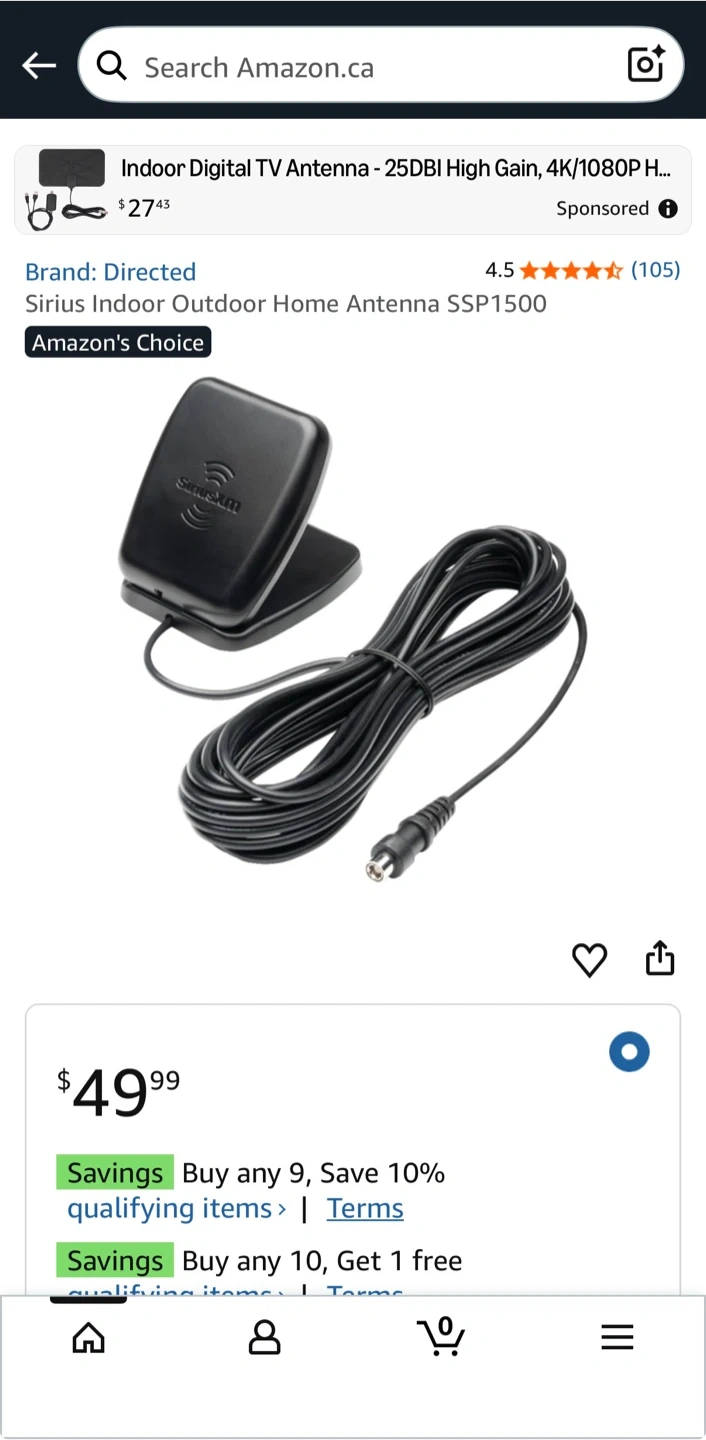Screen dimensions: 706x1440
Task: Go back using the top arrow
Action: (x=39, y=66)
